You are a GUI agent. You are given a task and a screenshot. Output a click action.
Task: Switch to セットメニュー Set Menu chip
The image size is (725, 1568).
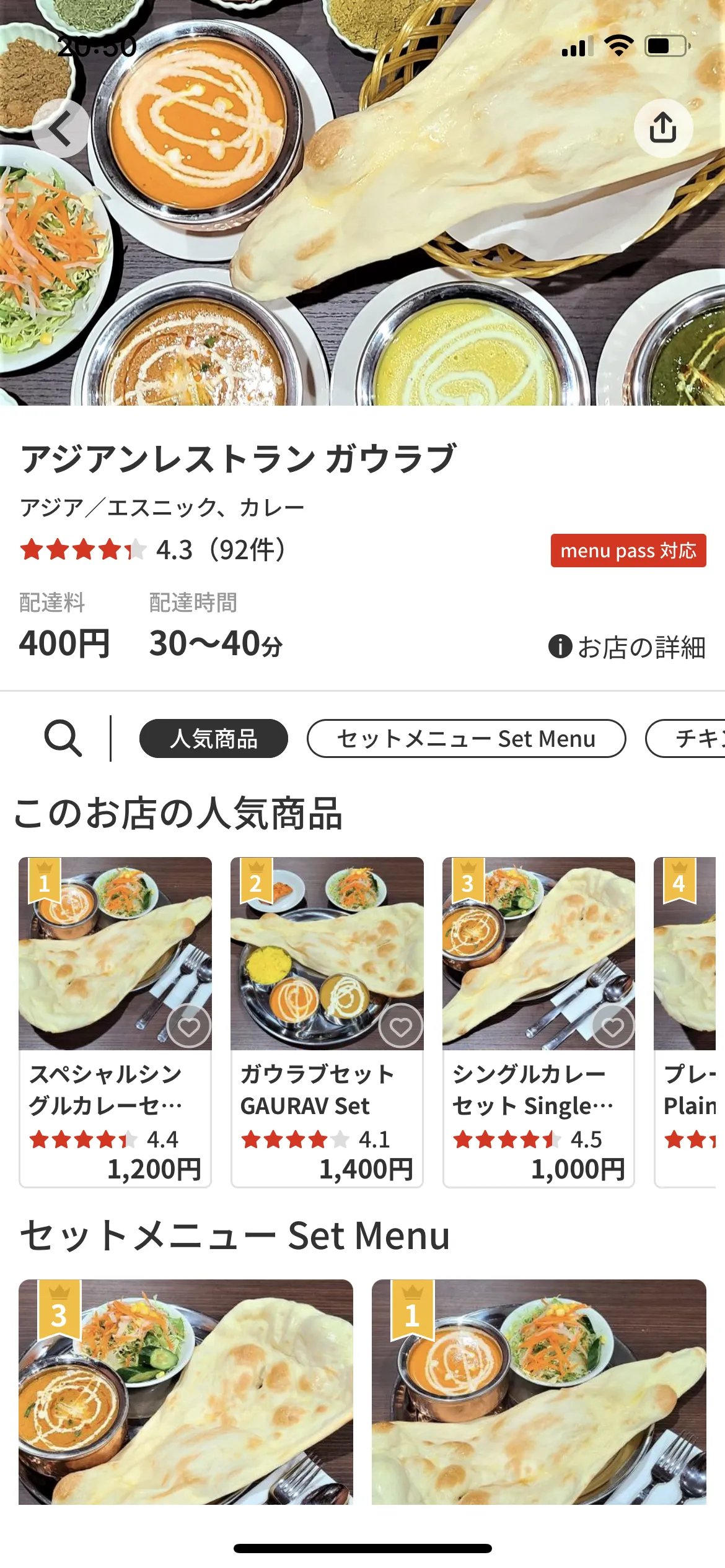tap(466, 738)
